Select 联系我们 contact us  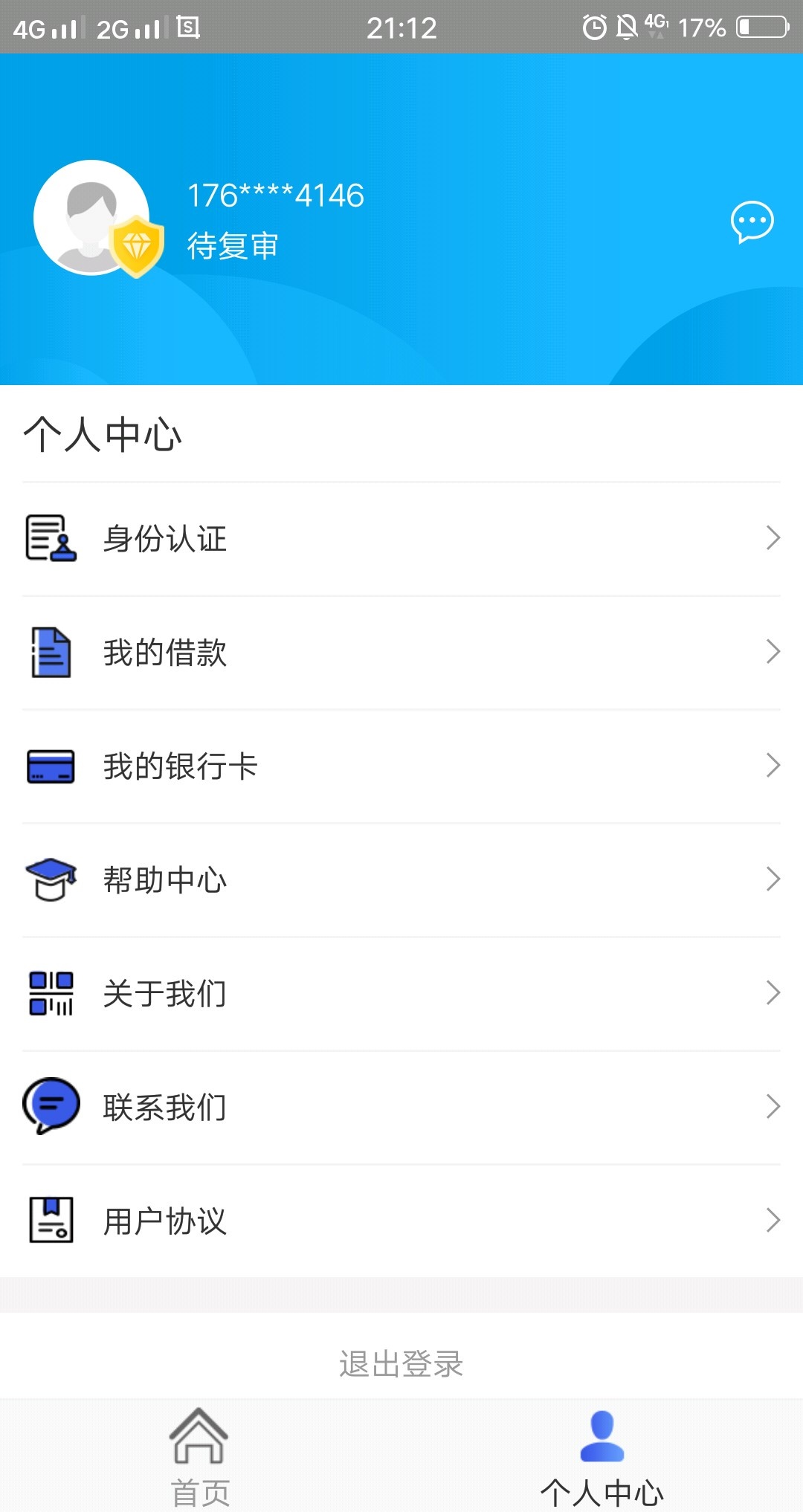click(x=401, y=1108)
